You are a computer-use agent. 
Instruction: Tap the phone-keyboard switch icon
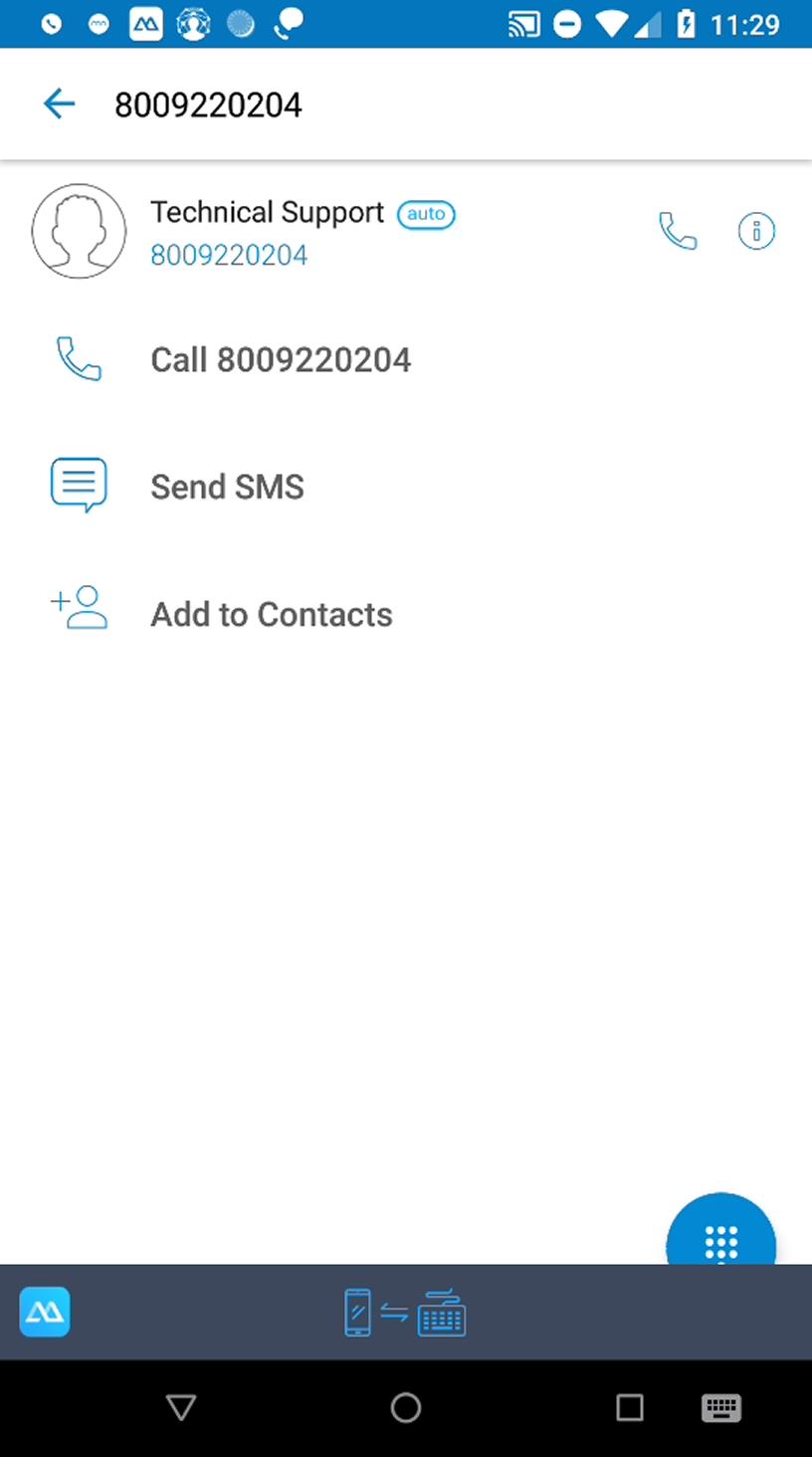[404, 1312]
